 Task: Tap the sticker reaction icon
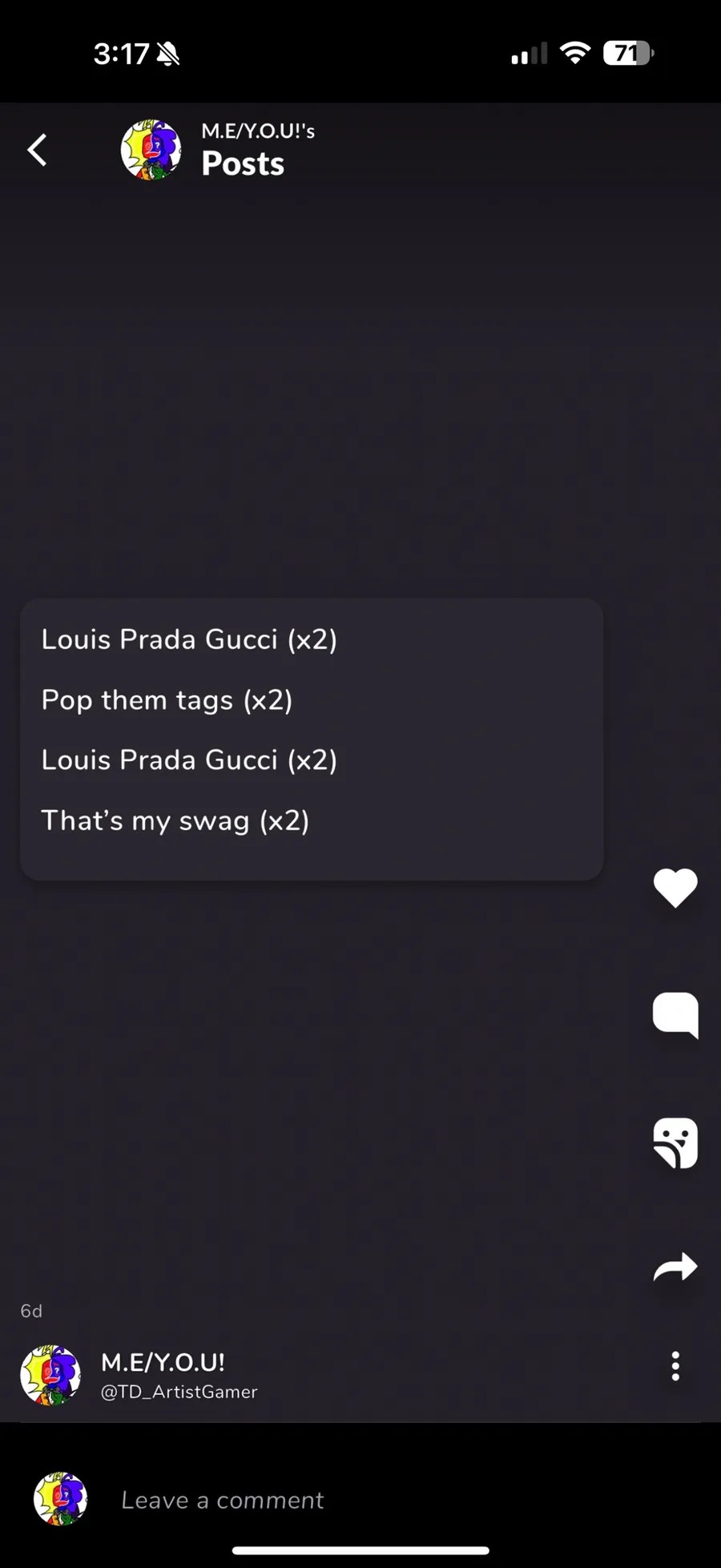click(x=675, y=1143)
